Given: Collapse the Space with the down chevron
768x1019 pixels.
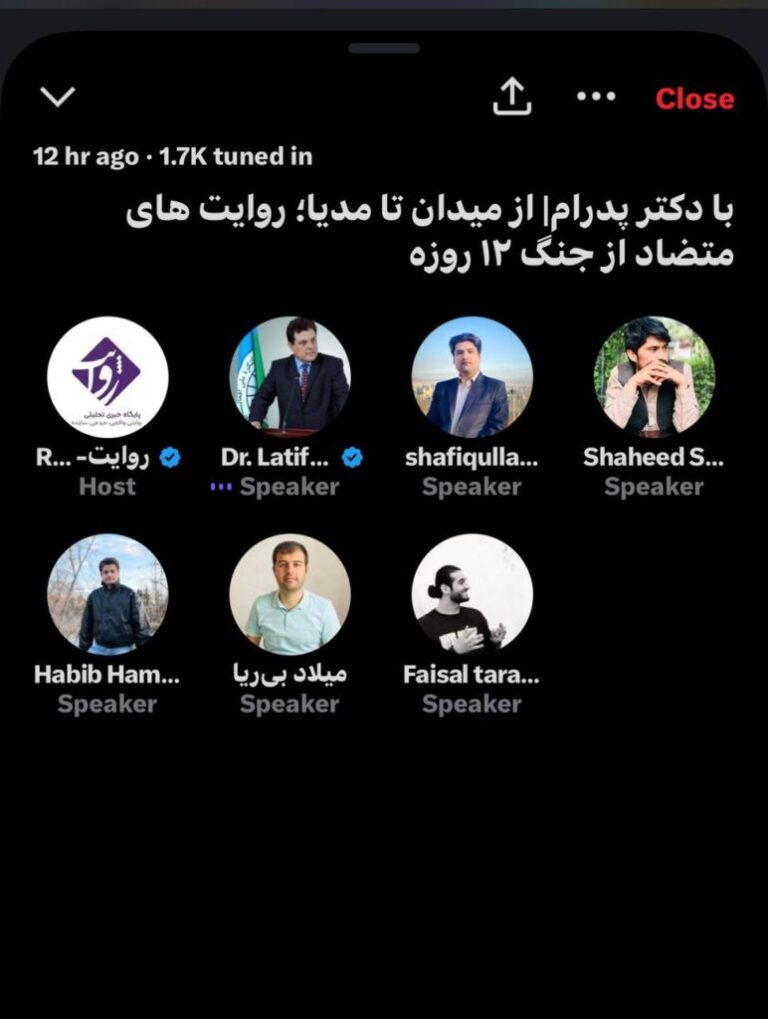Looking at the screenshot, I should 58,97.
